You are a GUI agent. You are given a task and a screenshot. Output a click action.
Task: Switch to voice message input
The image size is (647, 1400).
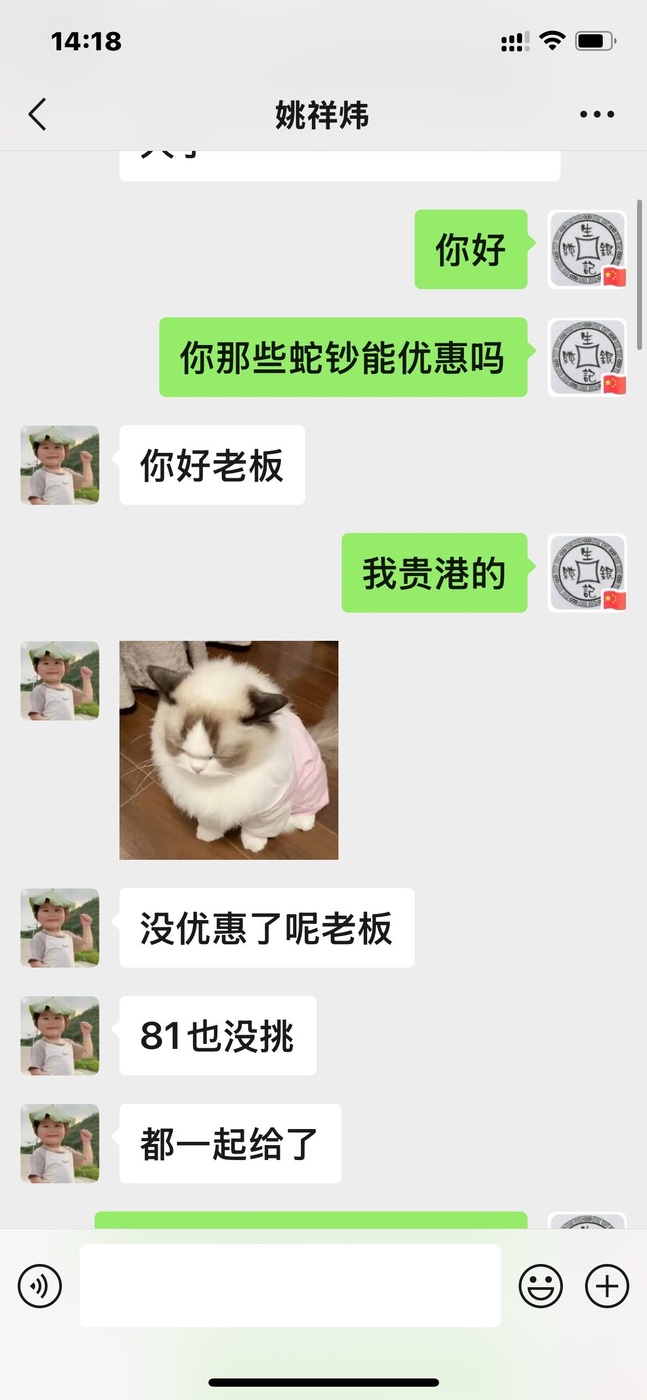click(x=40, y=1286)
